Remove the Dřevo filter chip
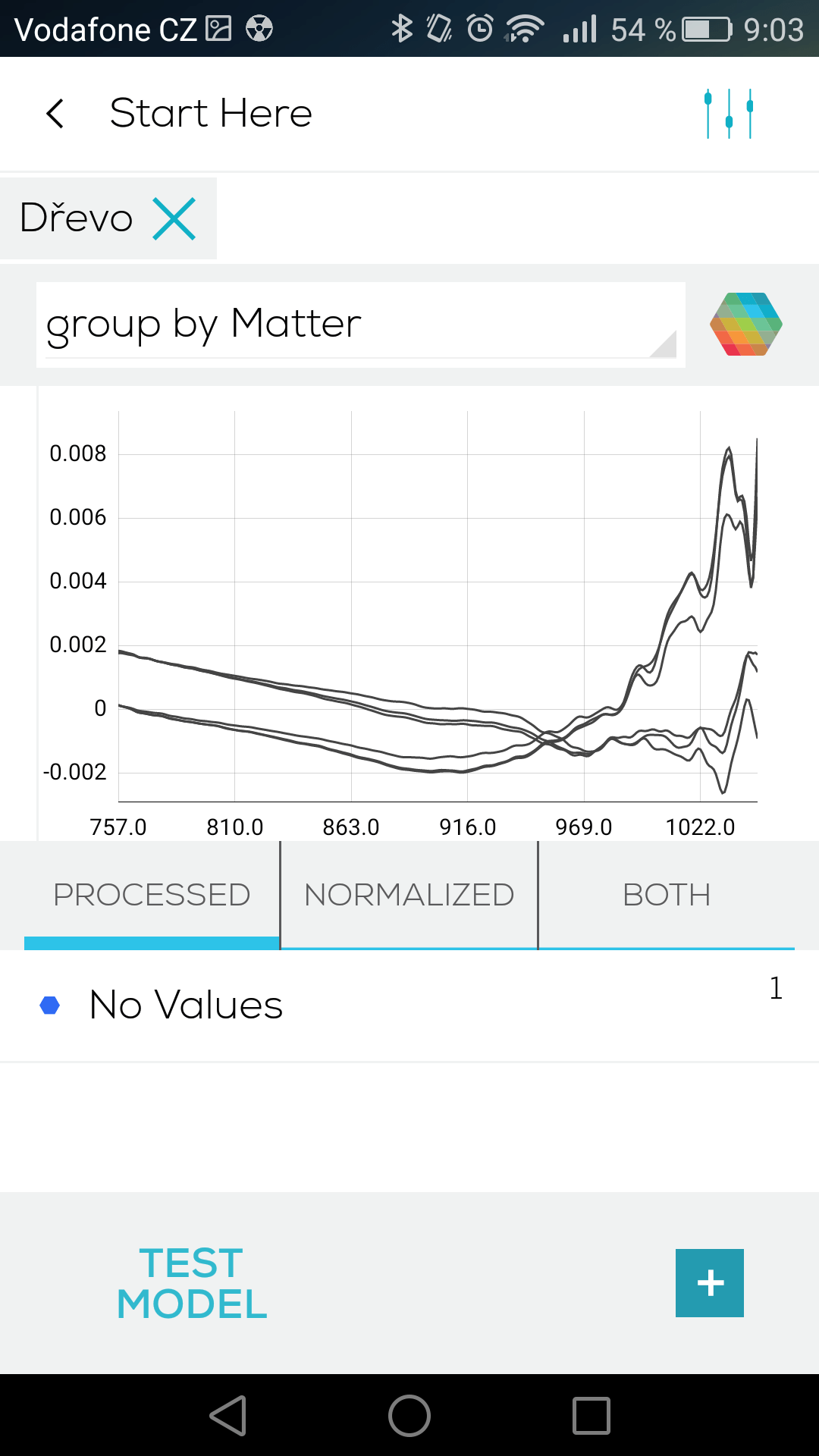The image size is (819, 1456). pos(174,219)
